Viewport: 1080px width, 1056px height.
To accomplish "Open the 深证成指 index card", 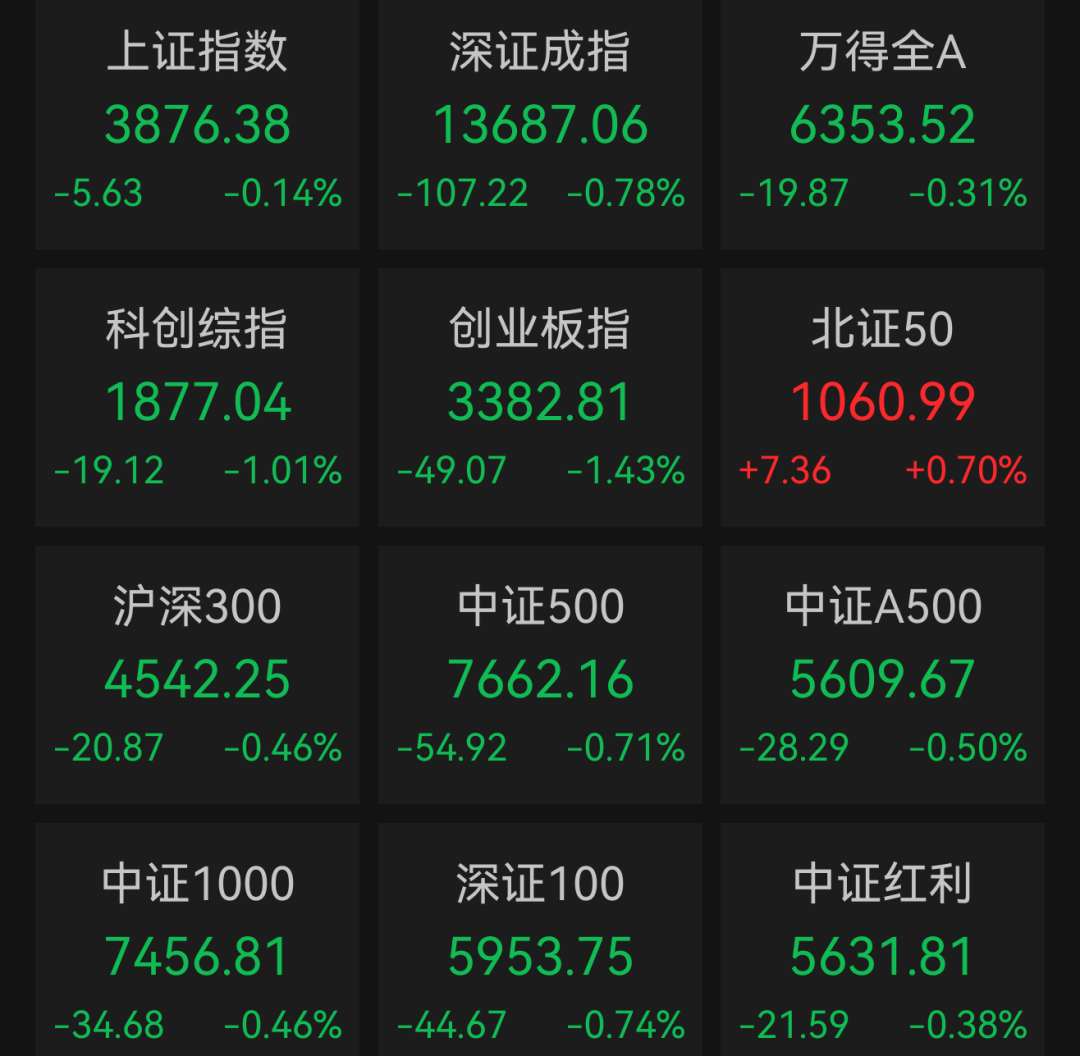I will 540,124.
